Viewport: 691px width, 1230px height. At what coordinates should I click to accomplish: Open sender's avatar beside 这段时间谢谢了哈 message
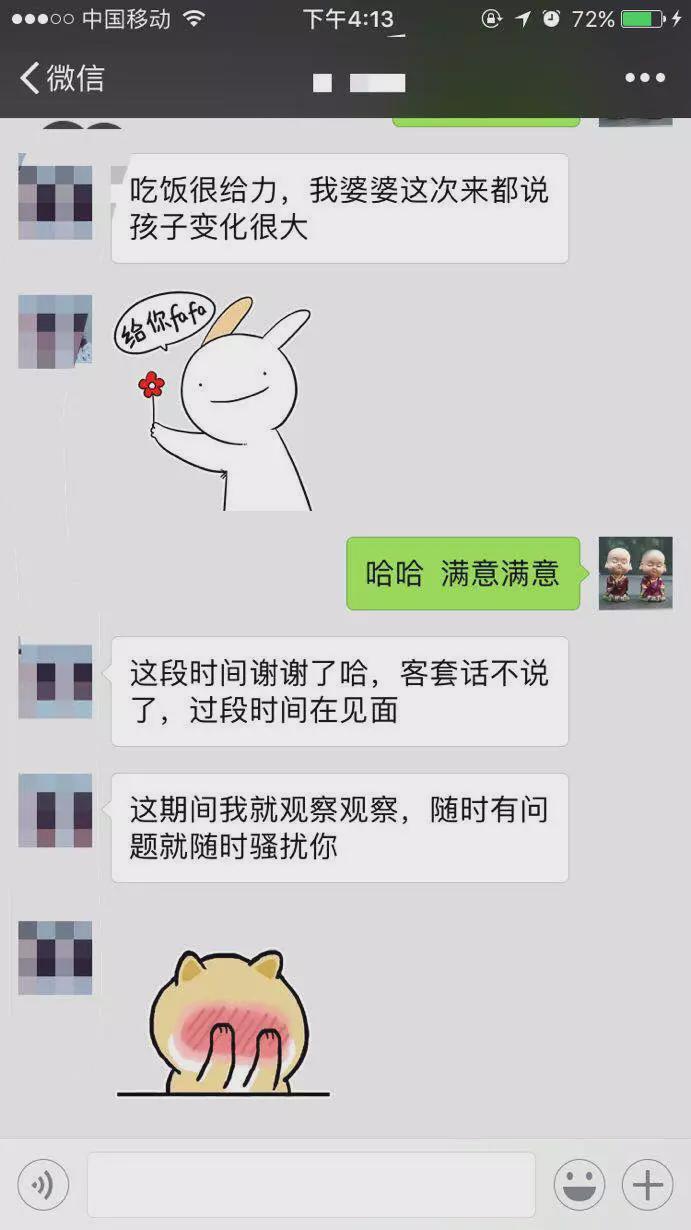click(x=56, y=682)
